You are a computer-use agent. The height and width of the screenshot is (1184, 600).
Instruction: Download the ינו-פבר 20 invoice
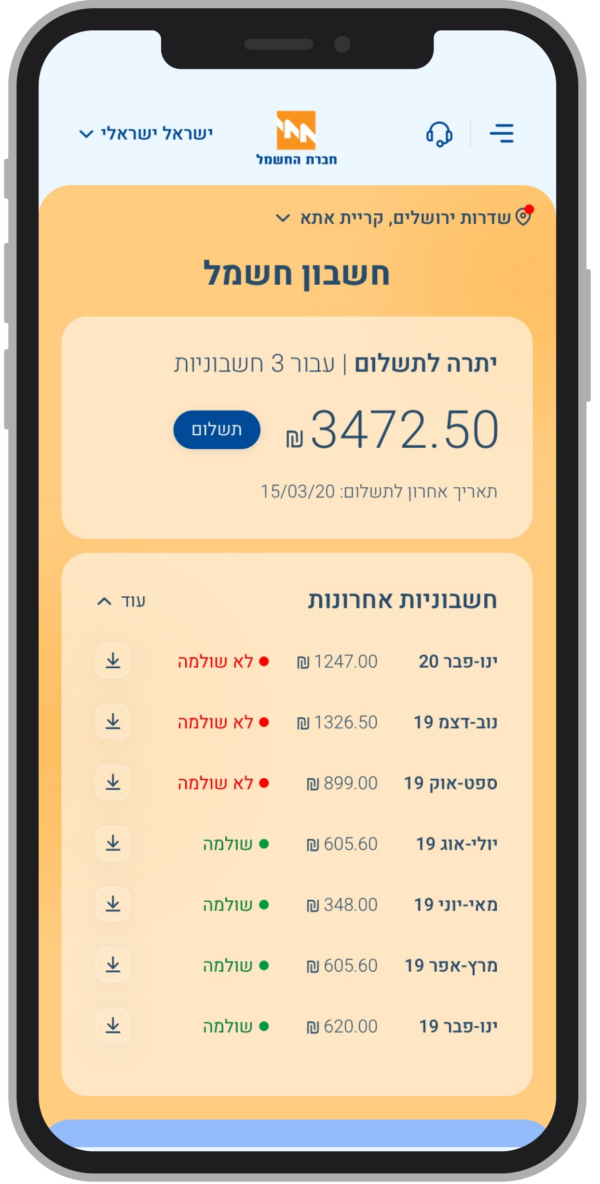[x=113, y=661]
